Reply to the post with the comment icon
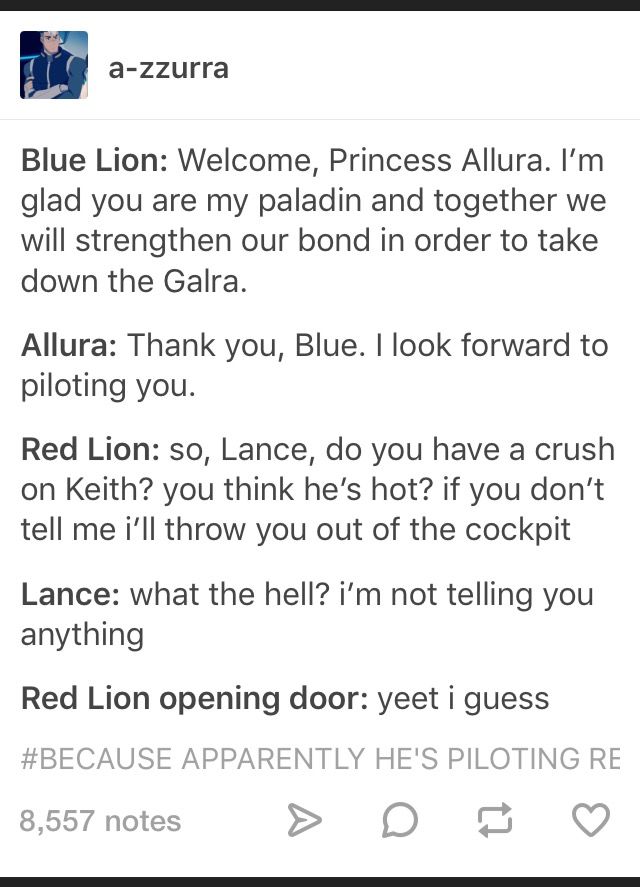The height and width of the screenshot is (887, 640). point(400,821)
